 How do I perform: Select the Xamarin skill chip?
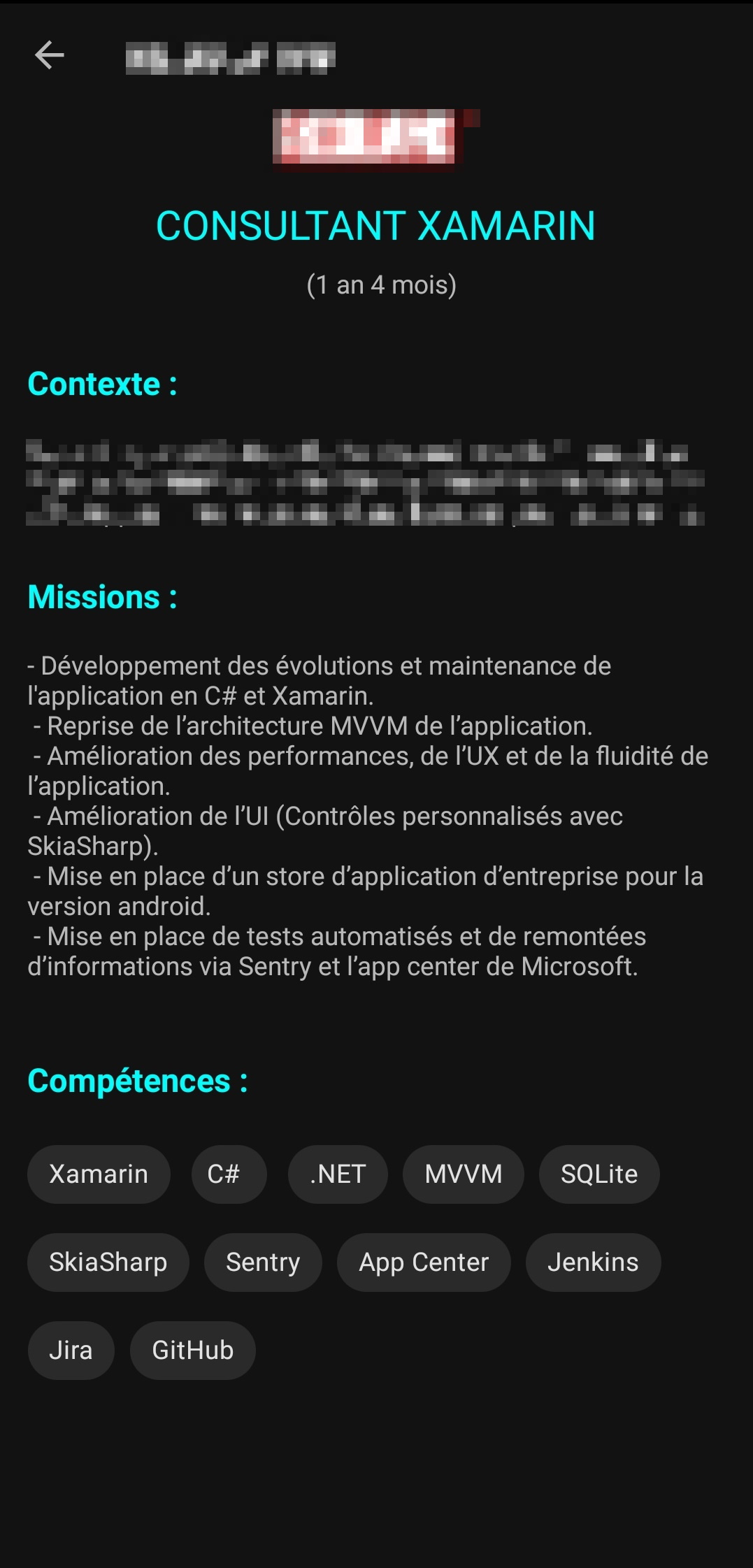(x=99, y=1174)
